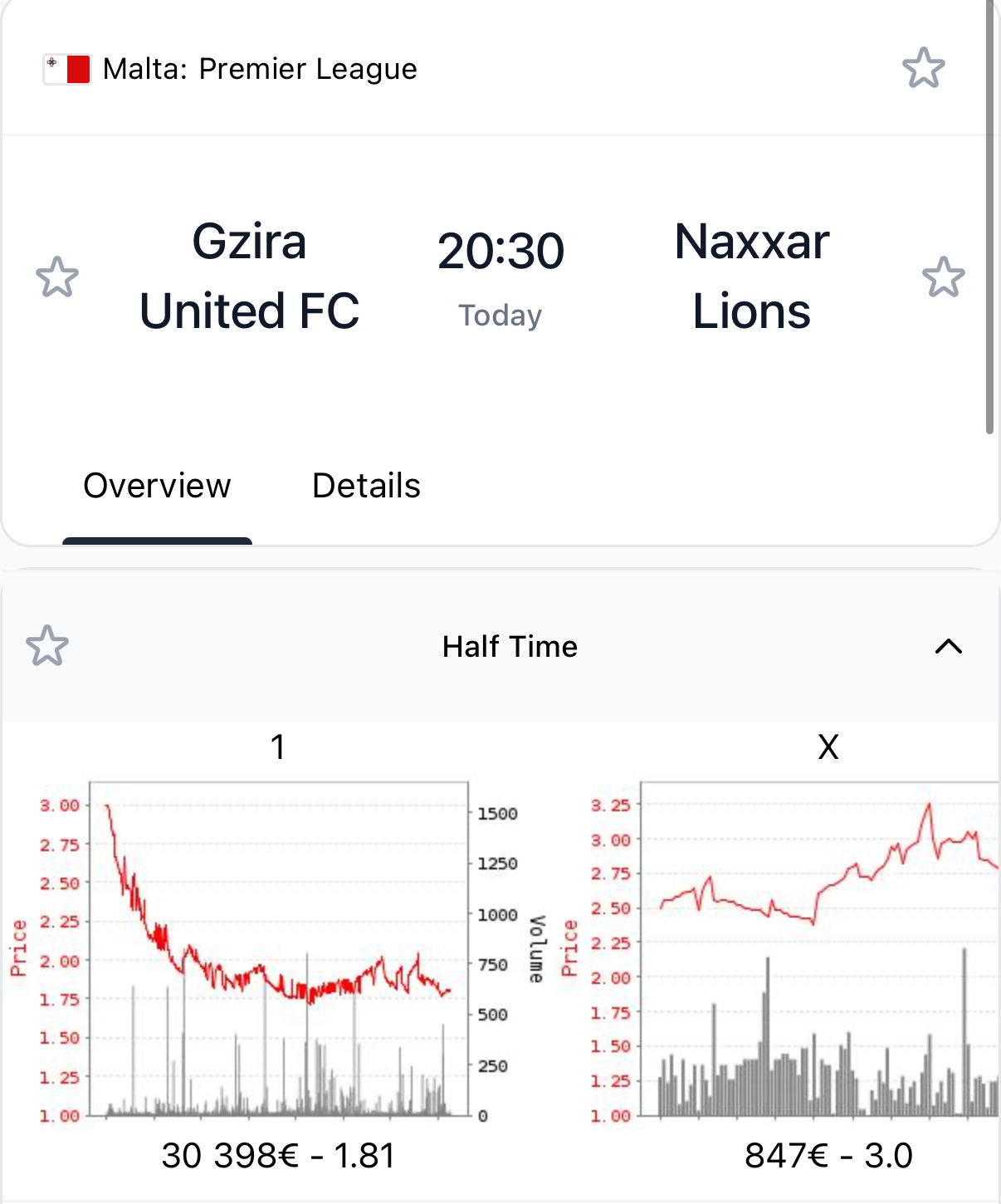Open the Details tab
Screen dimensions: 1001x1204
point(366,486)
